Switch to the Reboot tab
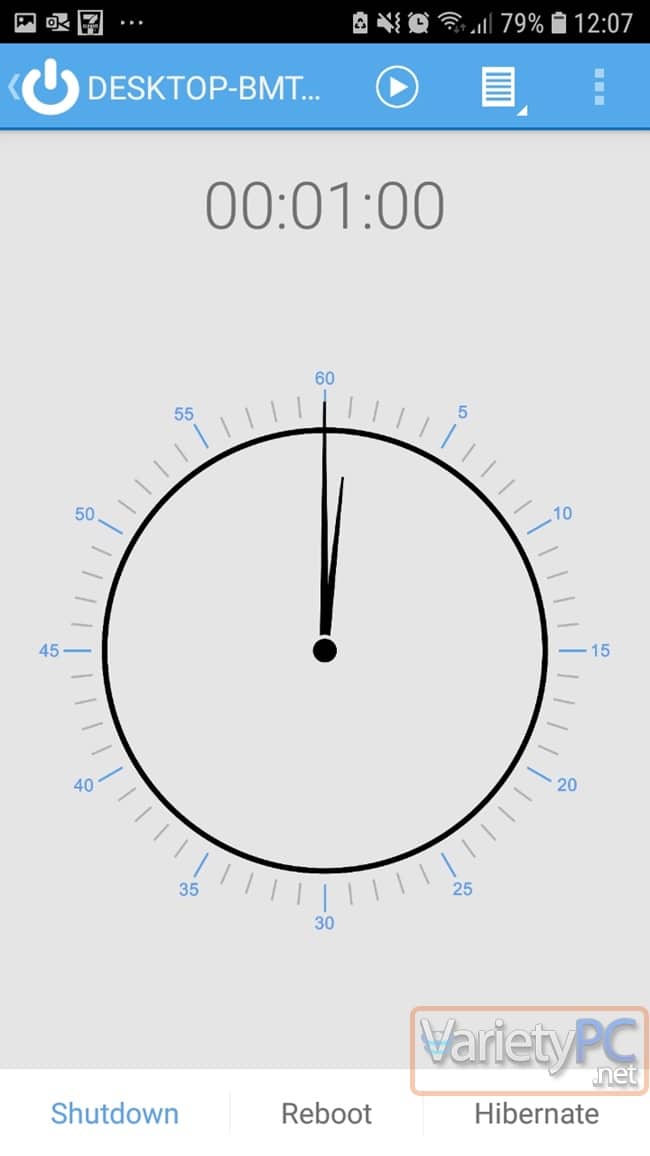 [326, 1113]
